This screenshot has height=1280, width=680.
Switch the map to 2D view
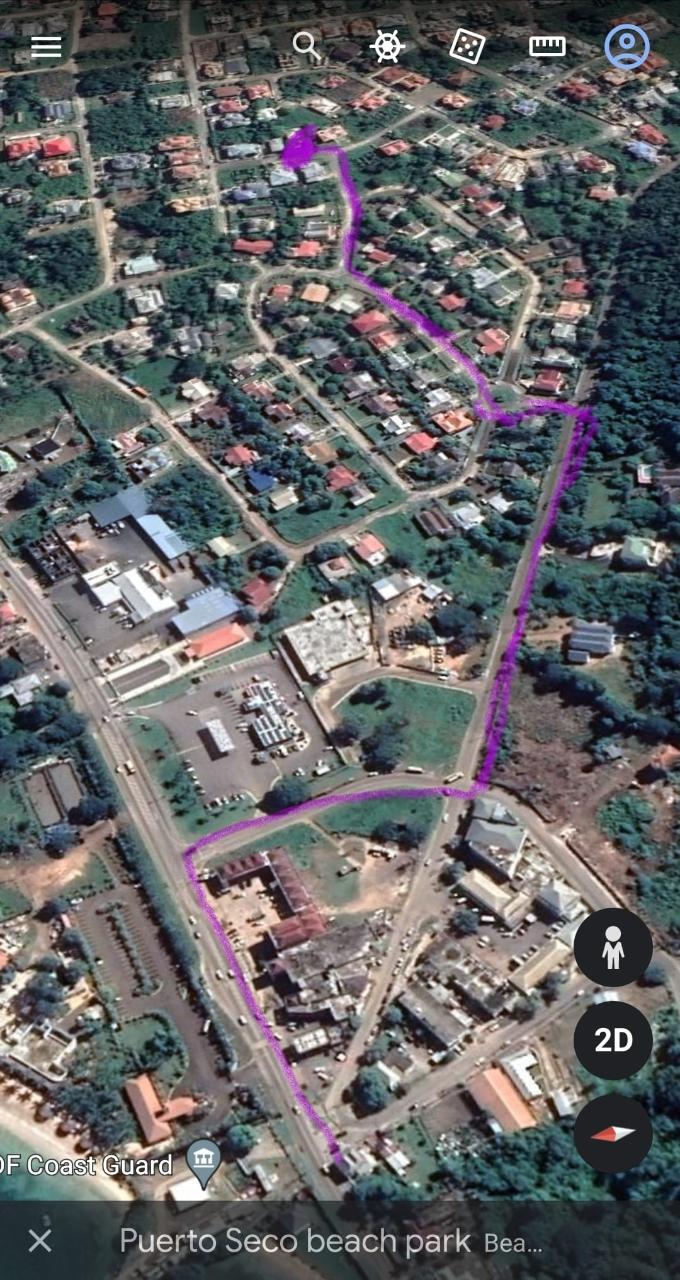[613, 1040]
